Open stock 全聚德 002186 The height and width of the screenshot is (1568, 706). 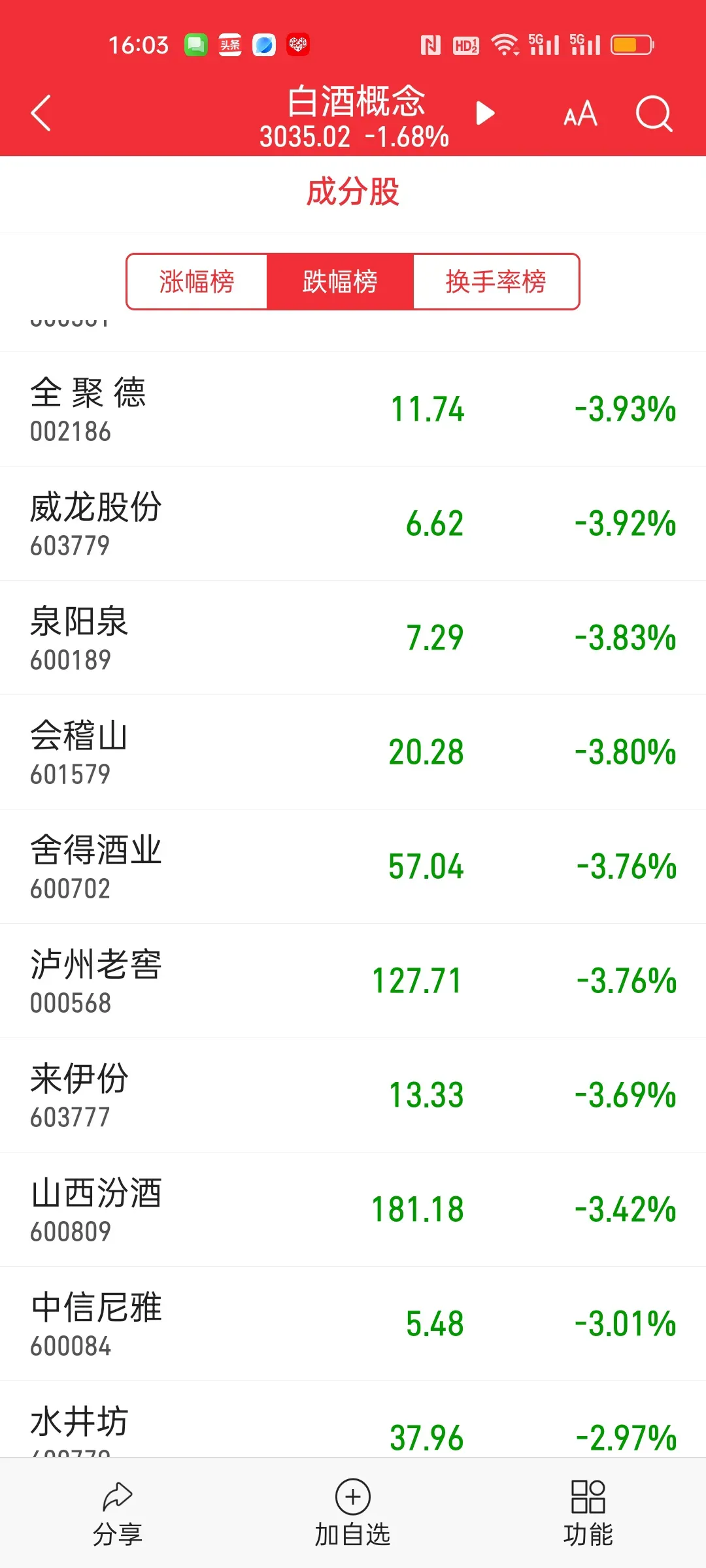(353, 410)
